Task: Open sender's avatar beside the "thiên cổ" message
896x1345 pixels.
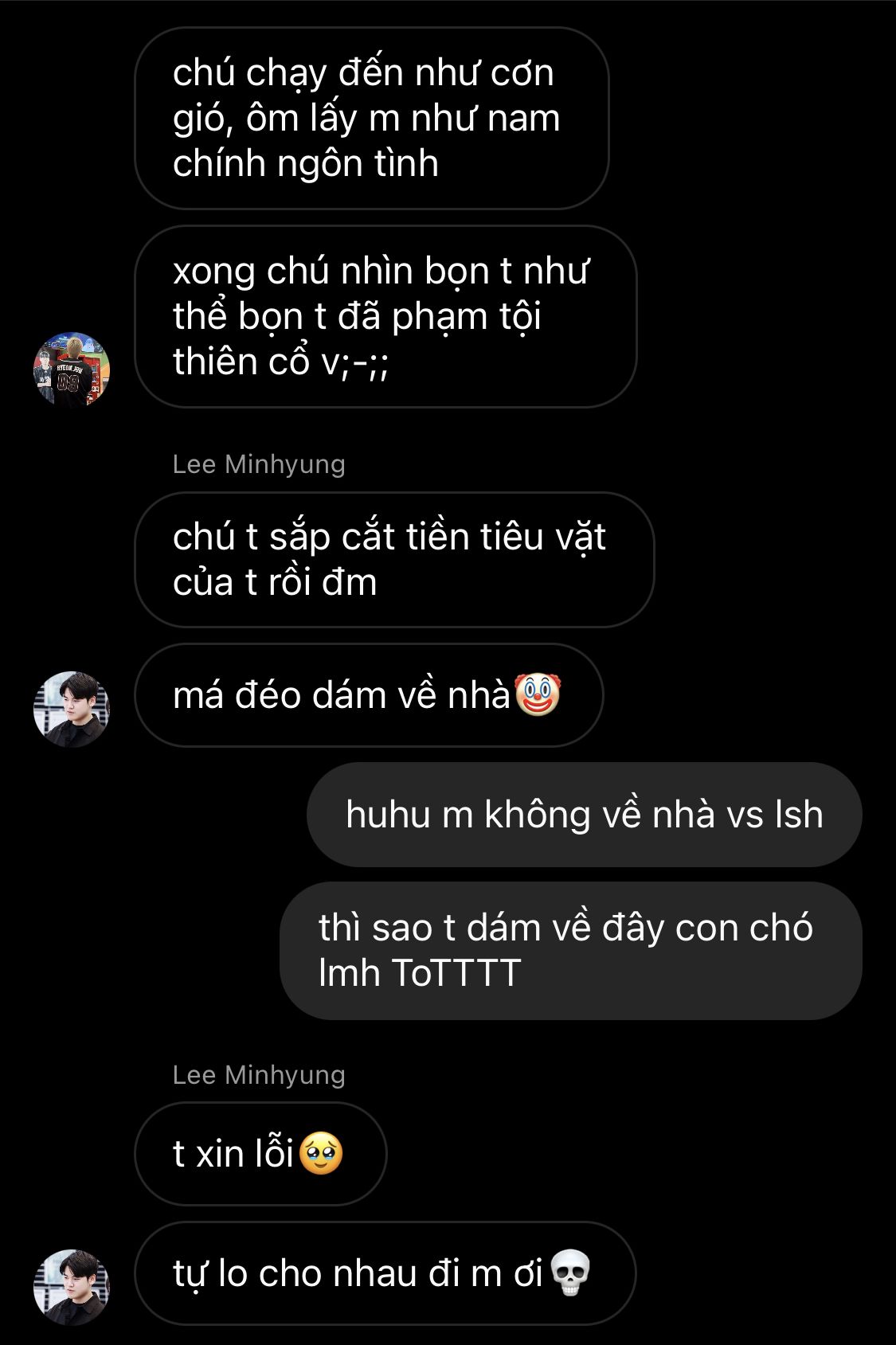Action: pyautogui.click(x=71, y=369)
